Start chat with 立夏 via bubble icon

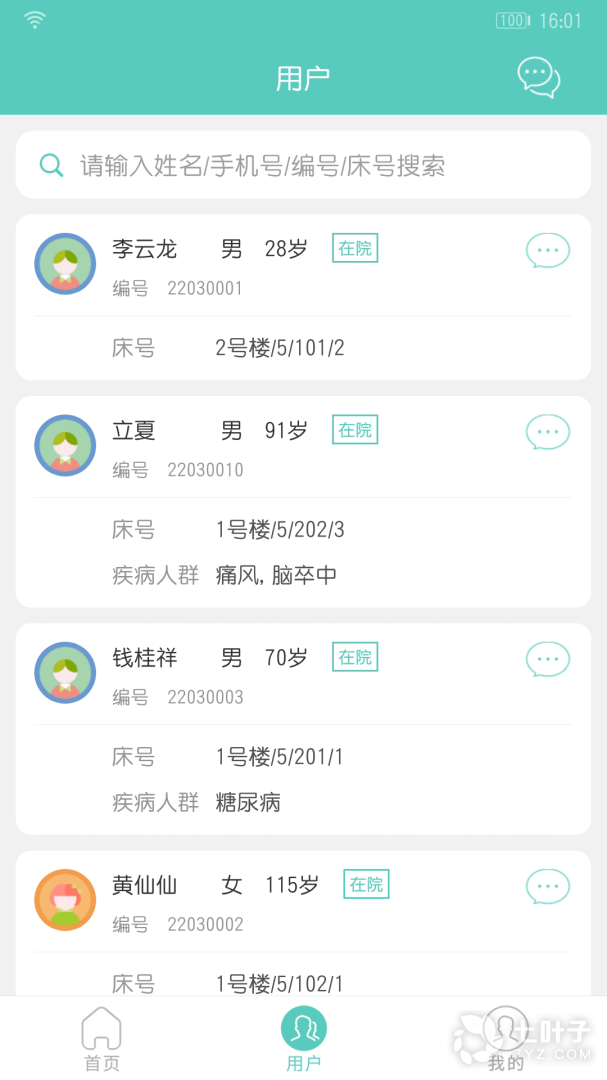pos(548,432)
